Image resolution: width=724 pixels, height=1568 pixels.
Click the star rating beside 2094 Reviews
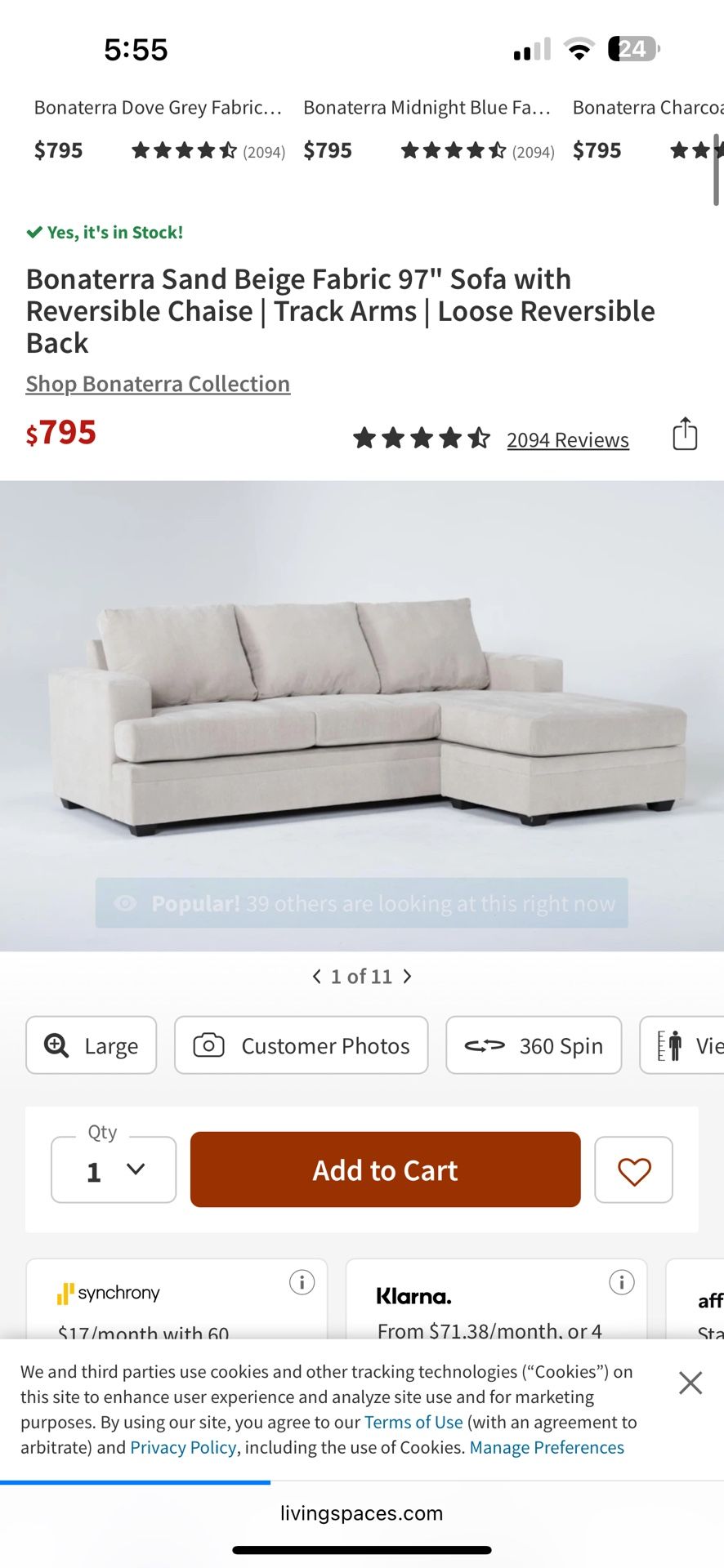(x=422, y=439)
